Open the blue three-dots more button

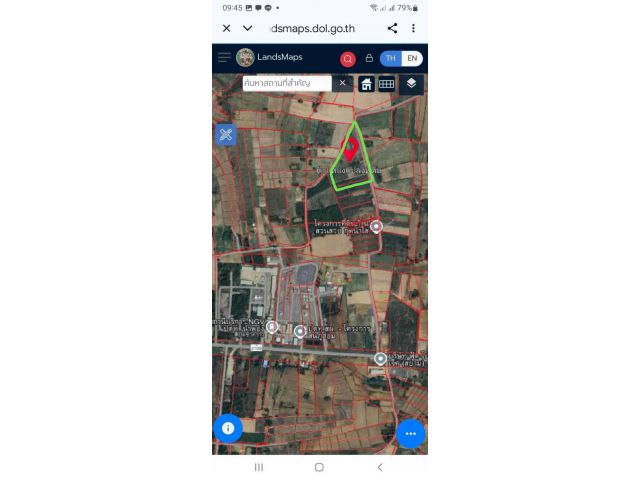click(410, 433)
